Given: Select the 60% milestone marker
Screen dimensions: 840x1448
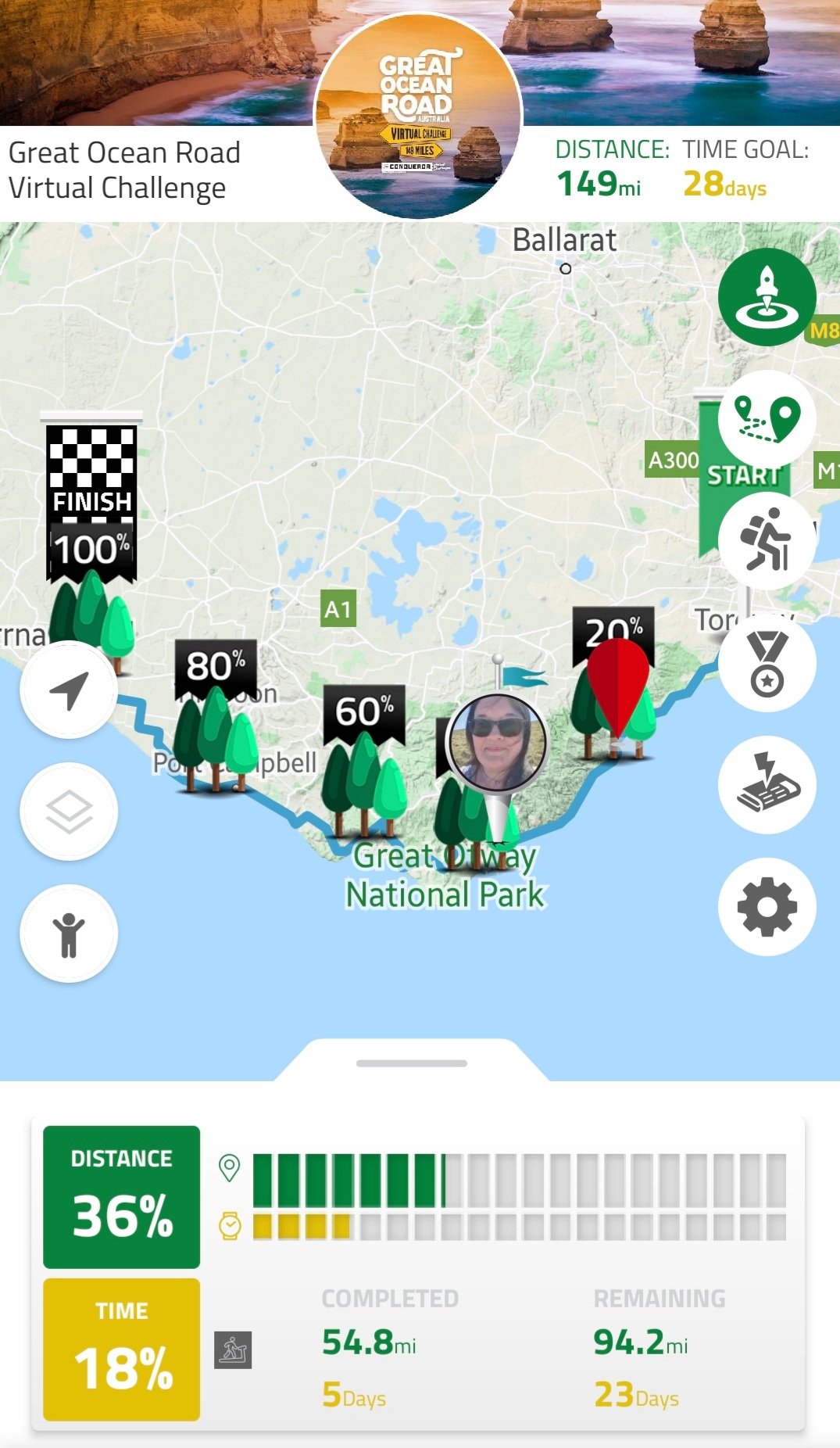Looking at the screenshot, I should 364,713.
